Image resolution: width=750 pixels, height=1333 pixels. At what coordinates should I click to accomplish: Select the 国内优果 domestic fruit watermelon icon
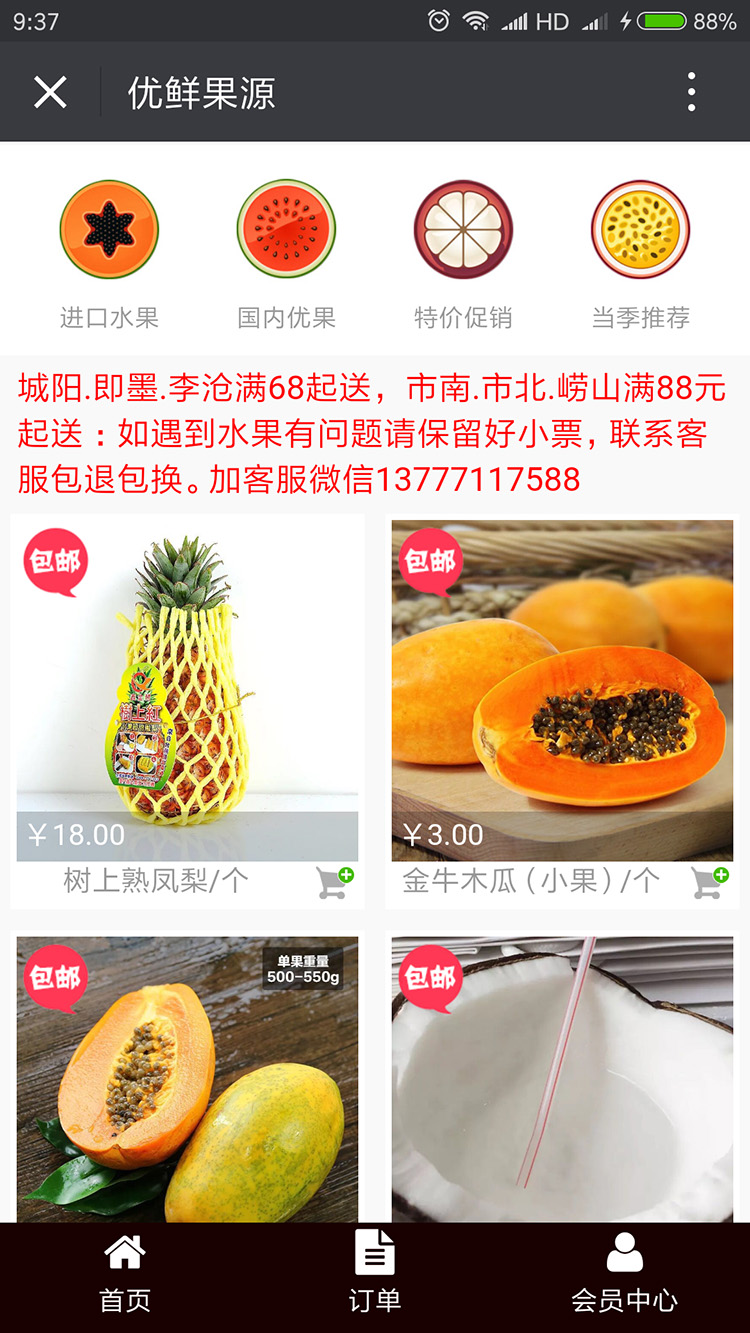pyautogui.click(x=285, y=228)
